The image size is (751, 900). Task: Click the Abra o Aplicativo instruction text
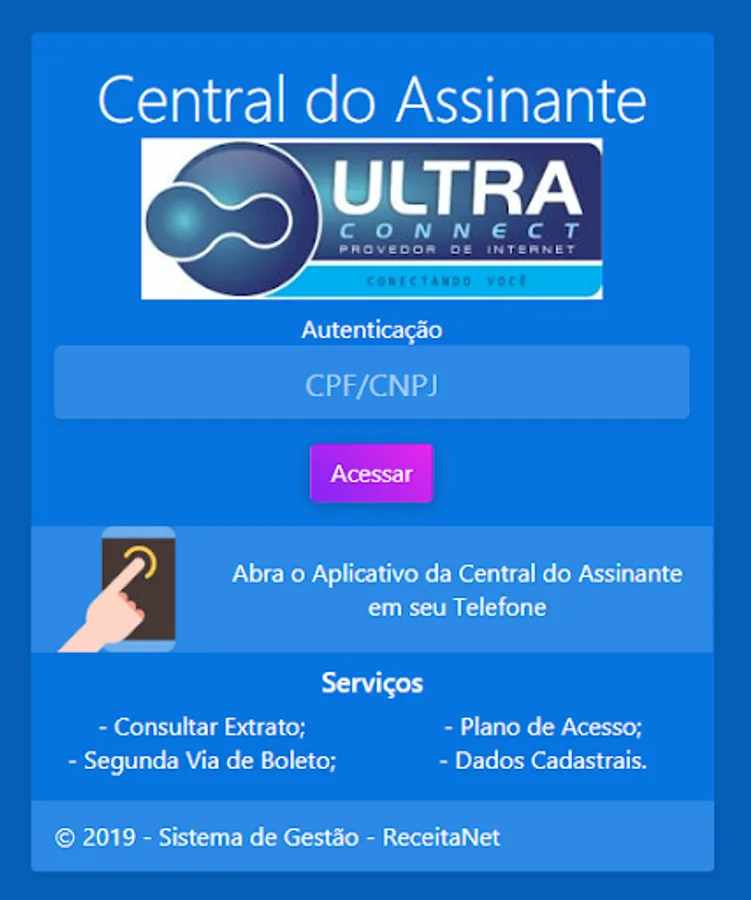coord(456,589)
